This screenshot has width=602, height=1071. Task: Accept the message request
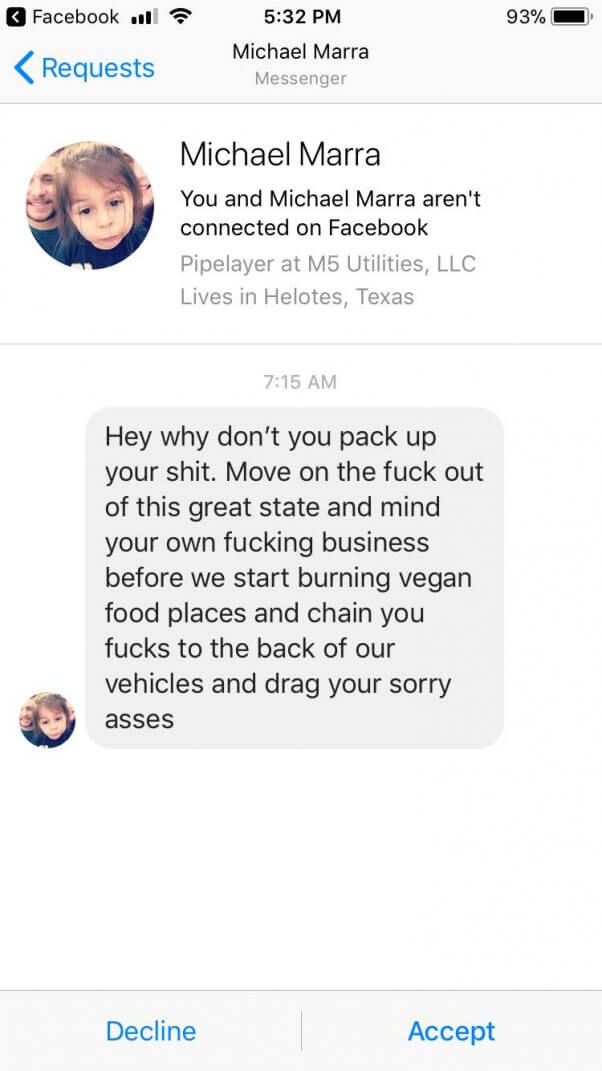451,1031
